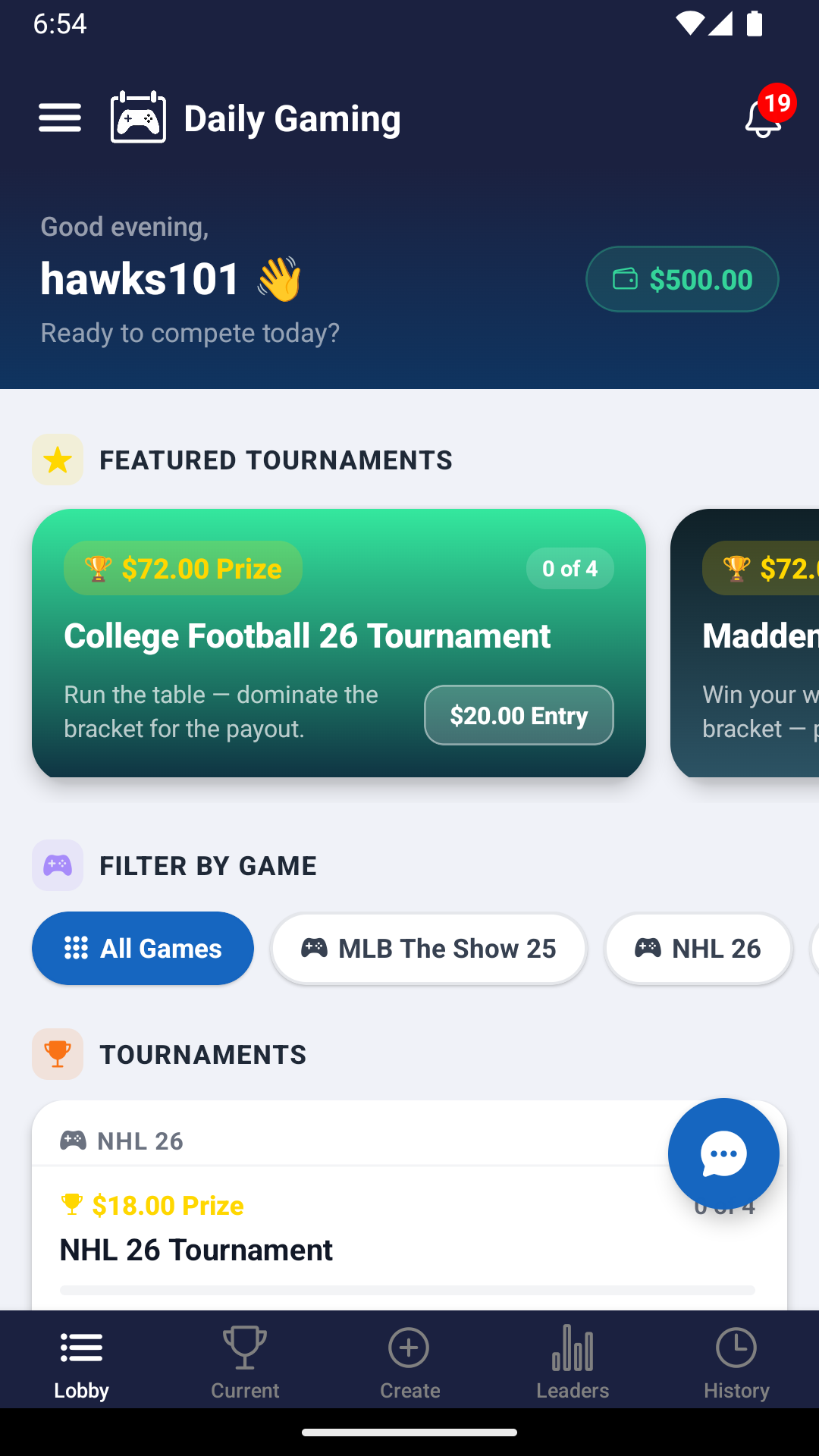
Task: Click the gamepad icon beside Filter By Game
Action: point(58,865)
